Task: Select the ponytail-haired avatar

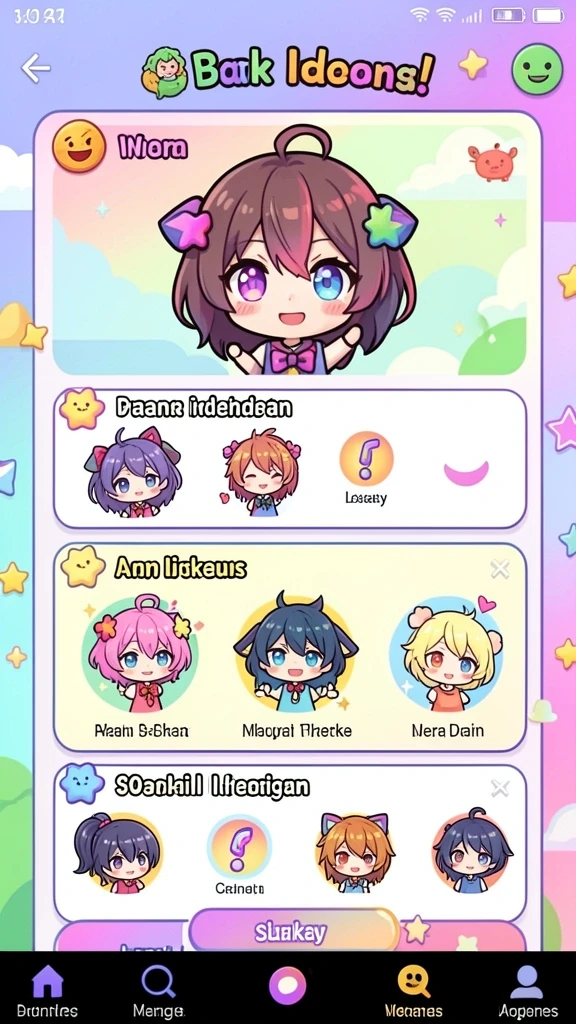Action: click(x=118, y=854)
